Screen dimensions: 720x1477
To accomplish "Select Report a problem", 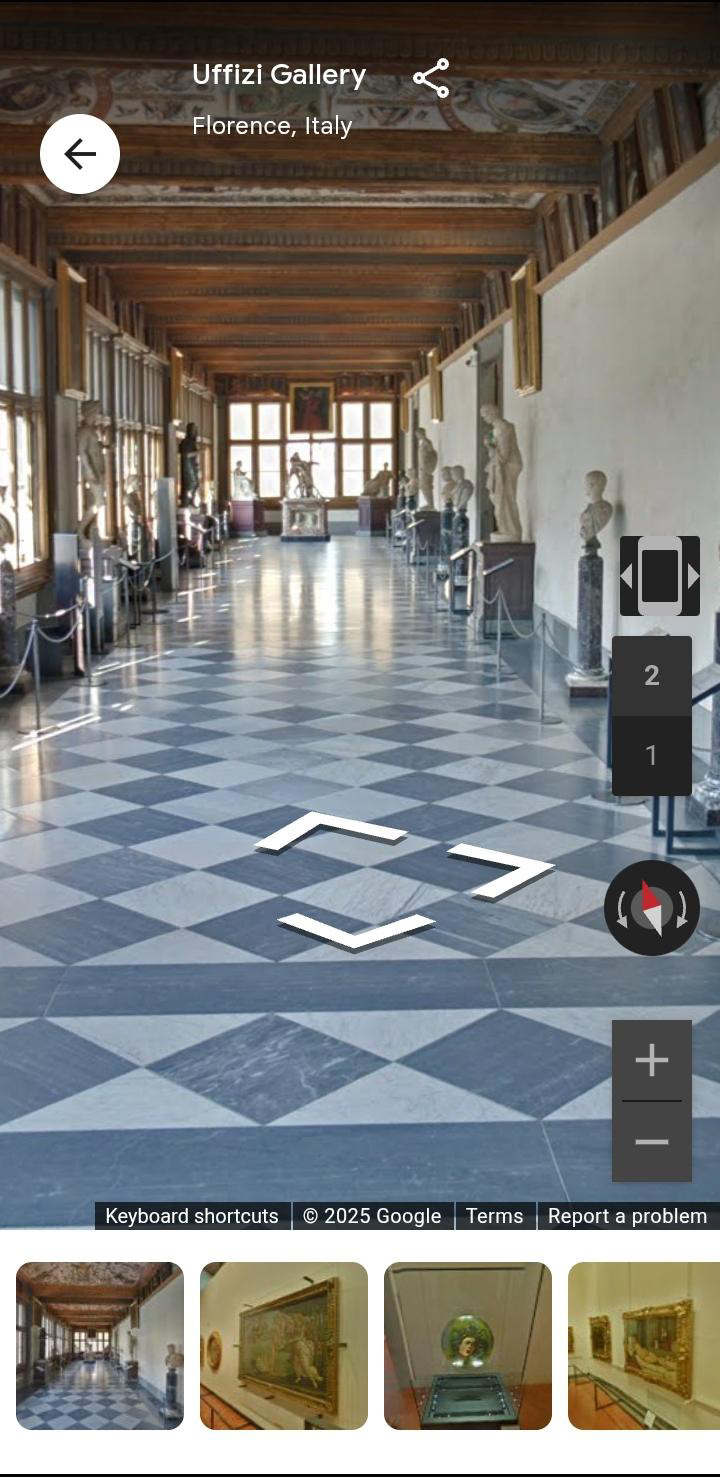I will point(627,1216).
